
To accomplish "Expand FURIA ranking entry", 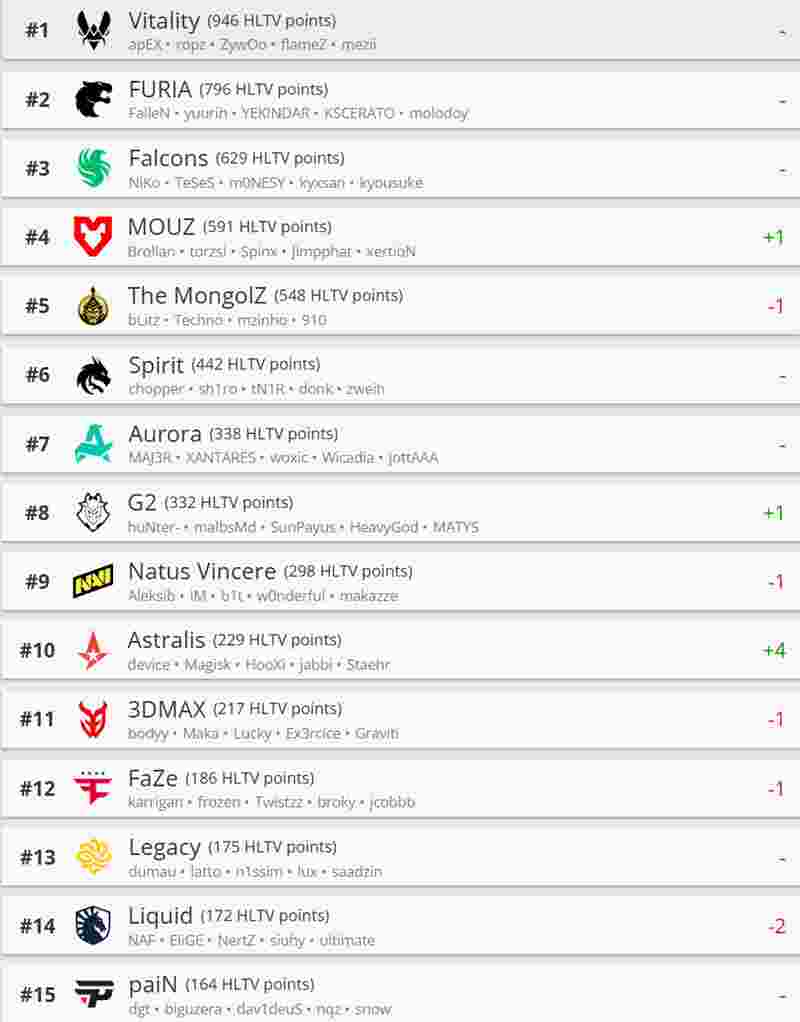I will (400, 100).
